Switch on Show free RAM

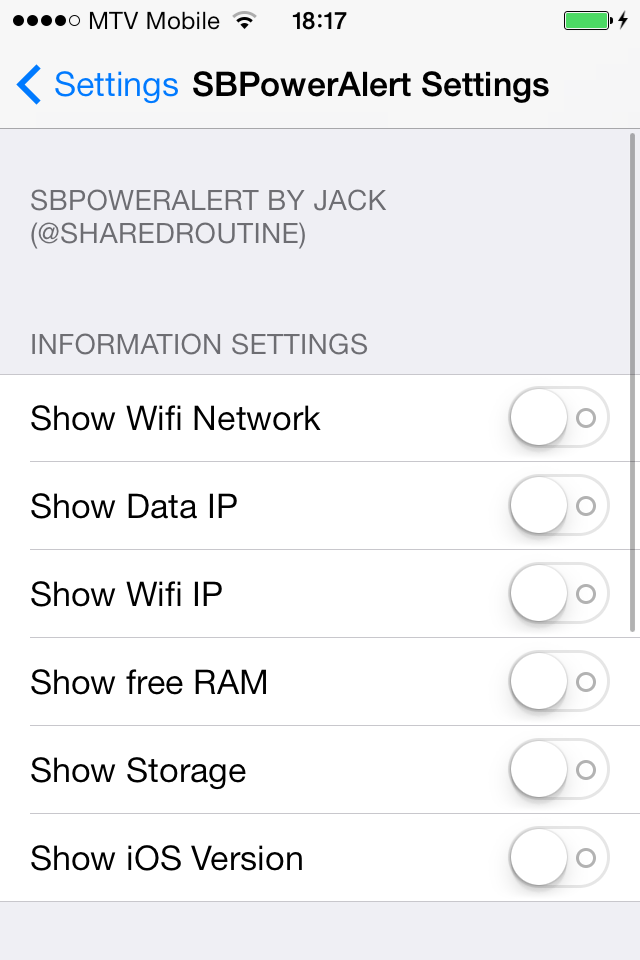pos(558,682)
